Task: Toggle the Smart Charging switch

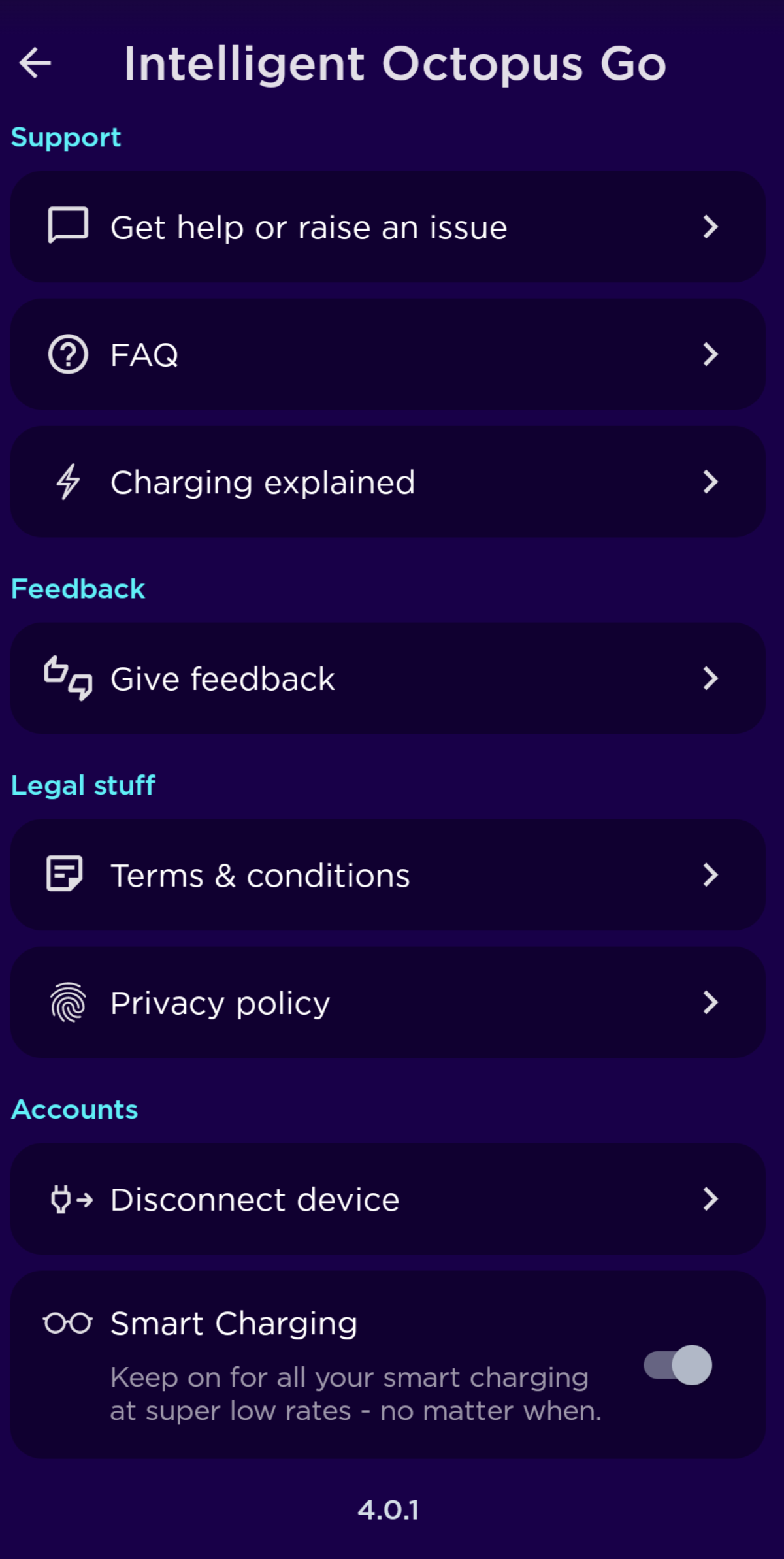Action: [x=678, y=1365]
